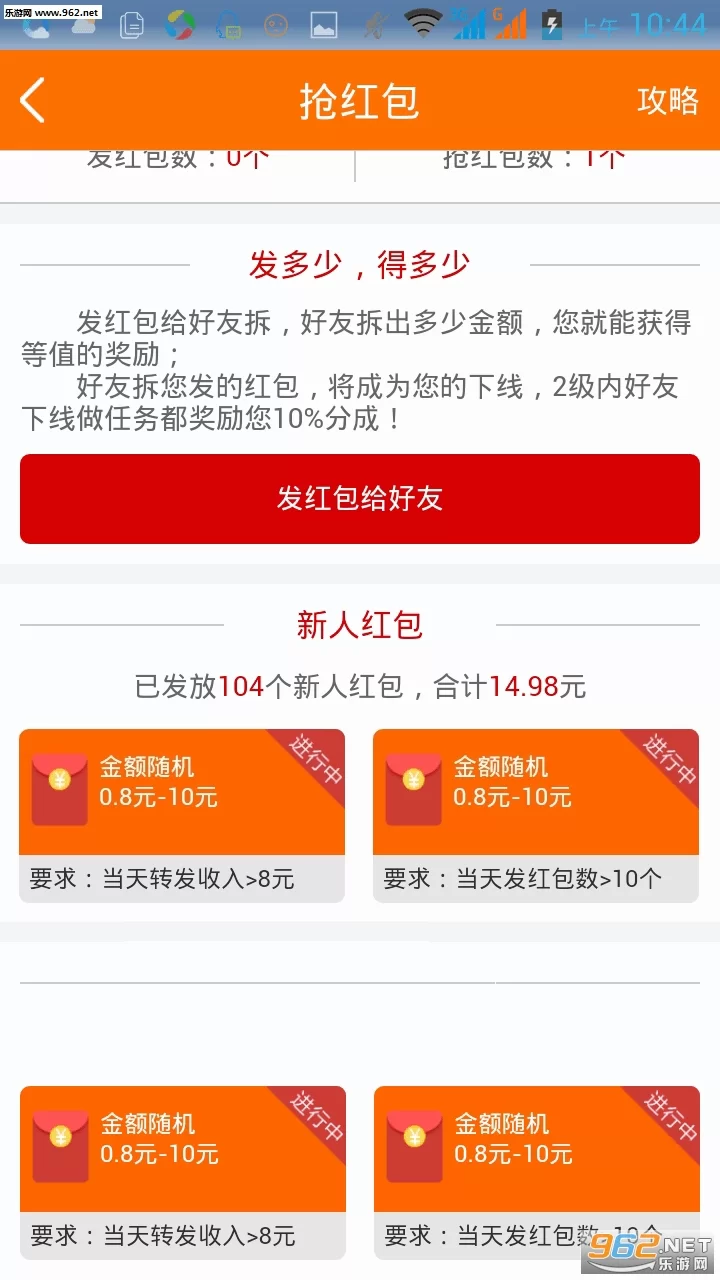The height and width of the screenshot is (1280, 720).
Task: Open the 攻略 guide
Action: (x=668, y=101)
